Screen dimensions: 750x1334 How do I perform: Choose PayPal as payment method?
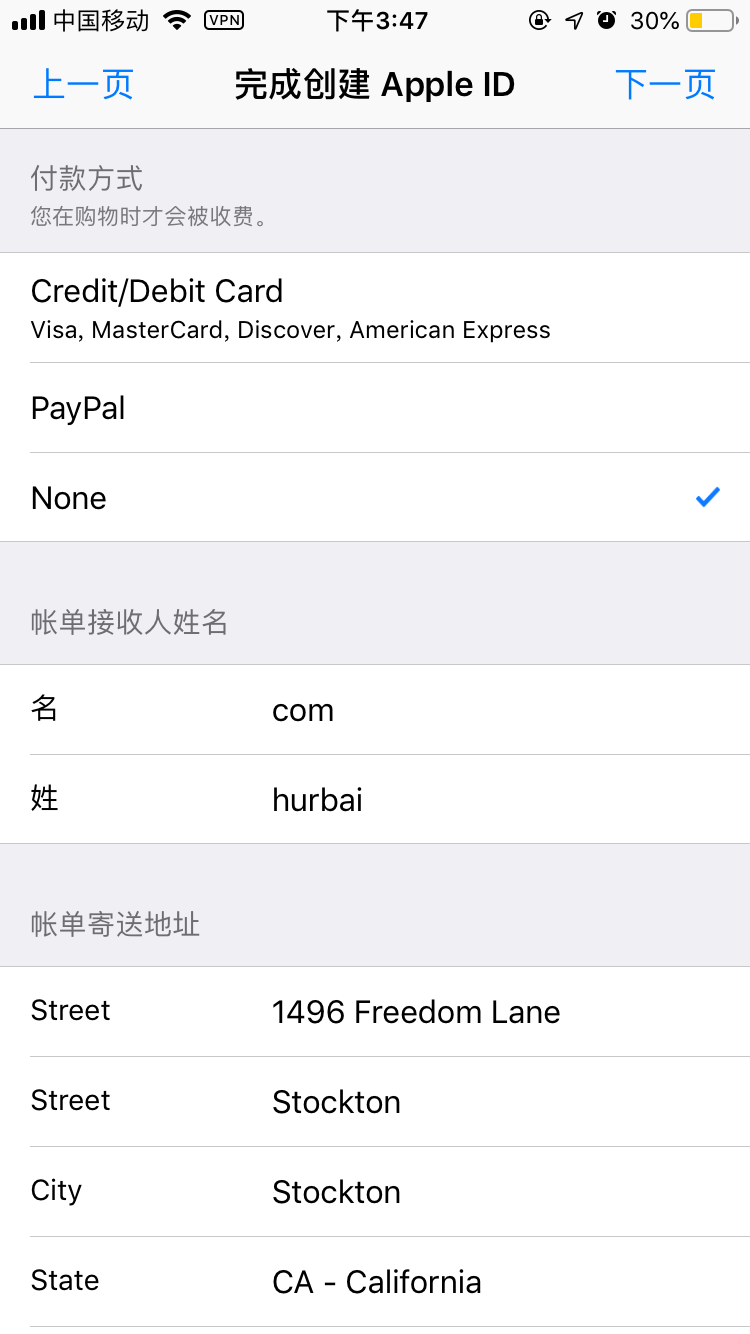[375, 408]
